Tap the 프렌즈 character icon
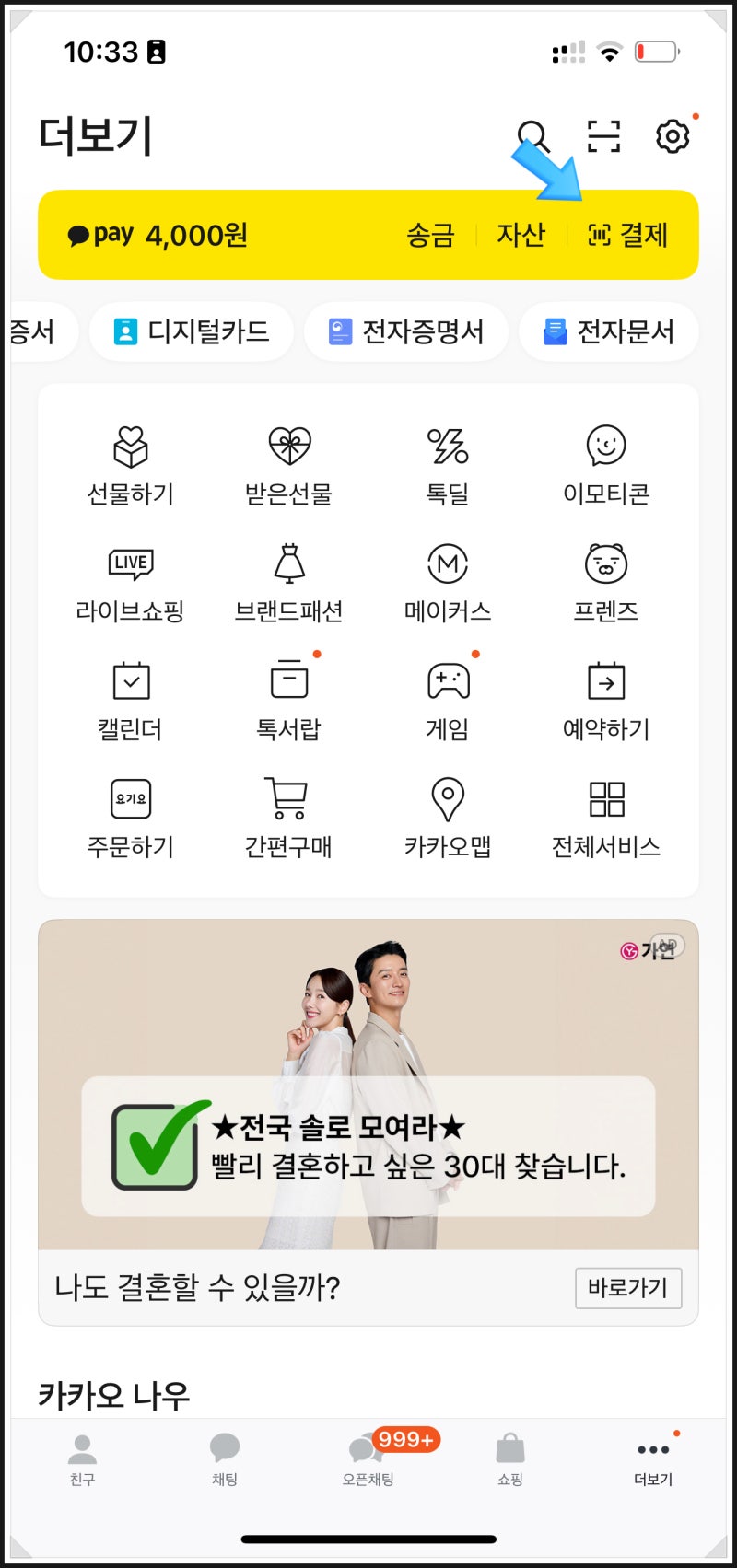 tap(605, 581)
